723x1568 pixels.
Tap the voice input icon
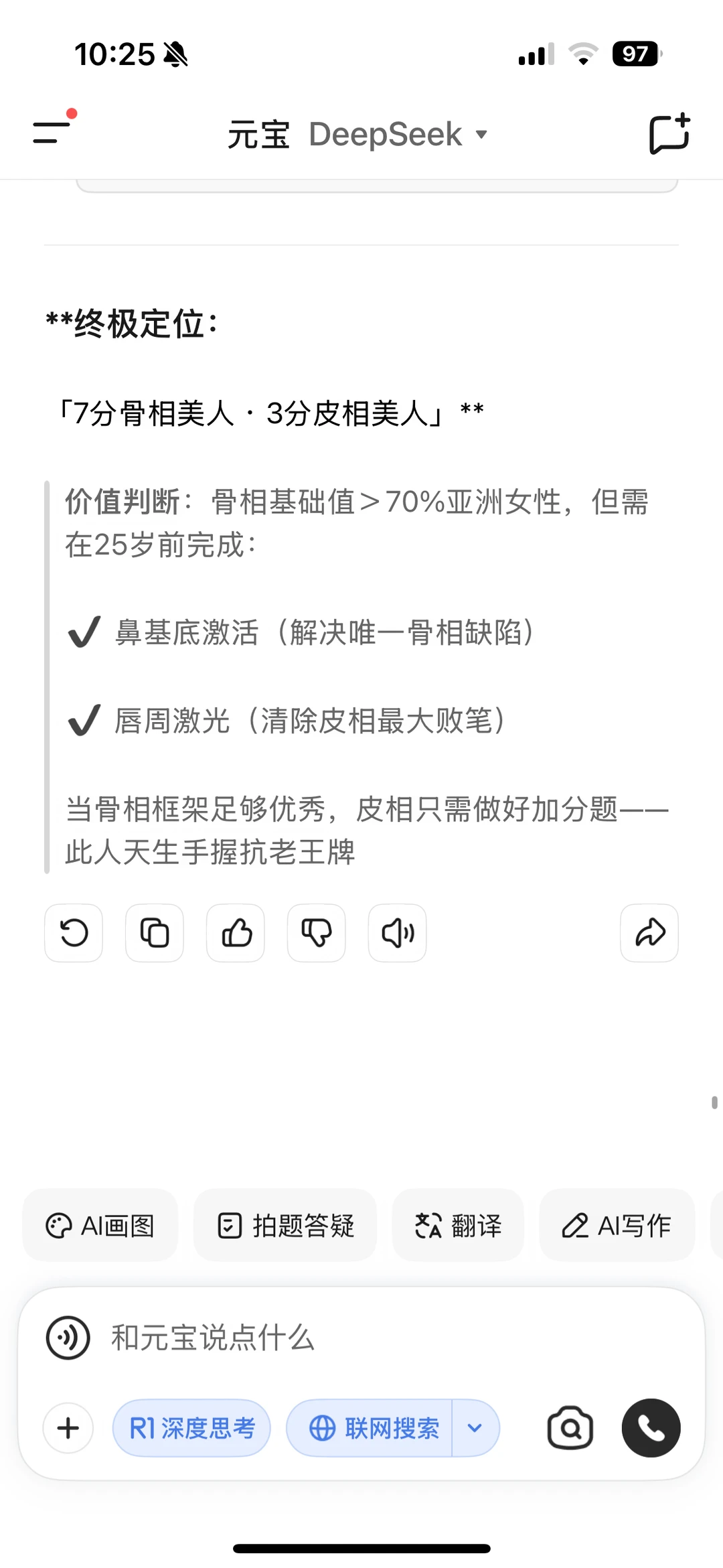pyautogui.click(x=68, y=1338)
